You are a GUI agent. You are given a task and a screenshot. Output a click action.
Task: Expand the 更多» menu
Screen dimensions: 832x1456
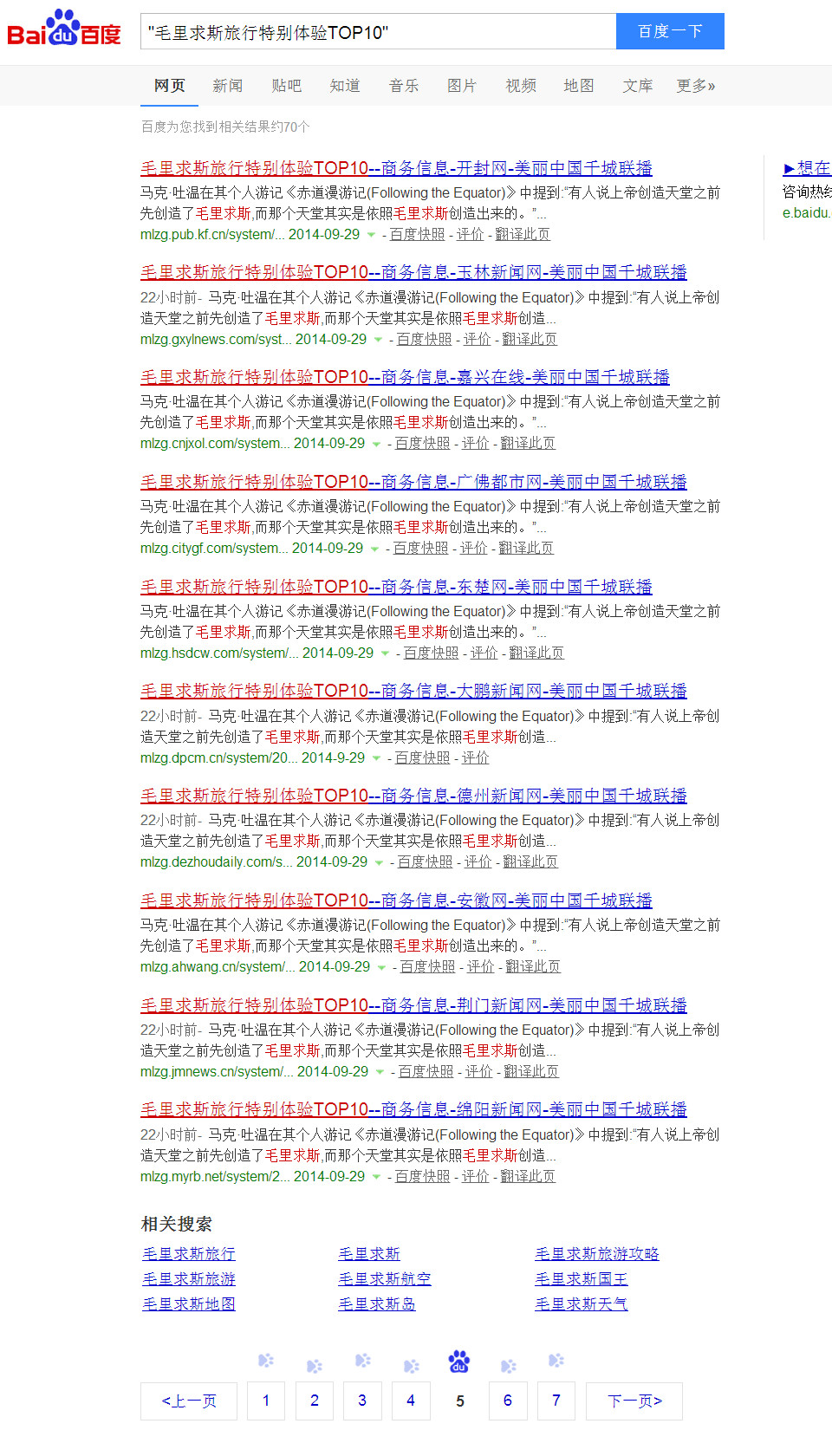pyautogui.click(x=695, y=86)
